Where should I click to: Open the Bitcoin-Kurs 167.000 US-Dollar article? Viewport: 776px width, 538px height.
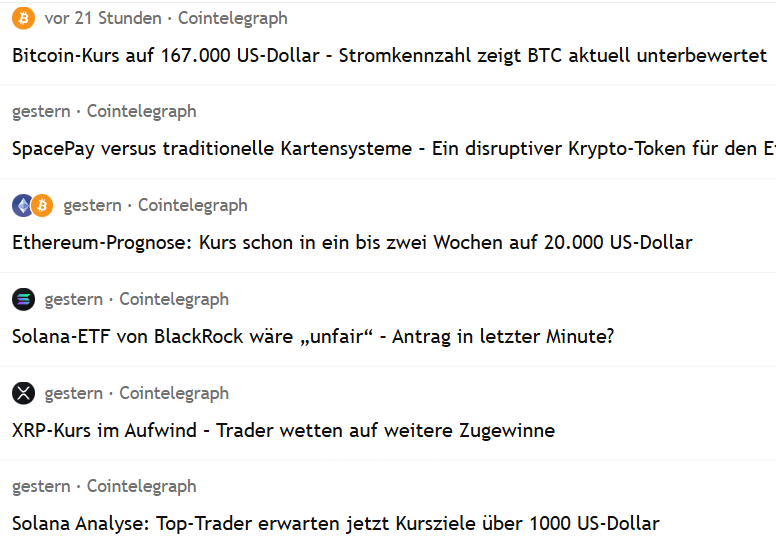[x=389, y=56]
